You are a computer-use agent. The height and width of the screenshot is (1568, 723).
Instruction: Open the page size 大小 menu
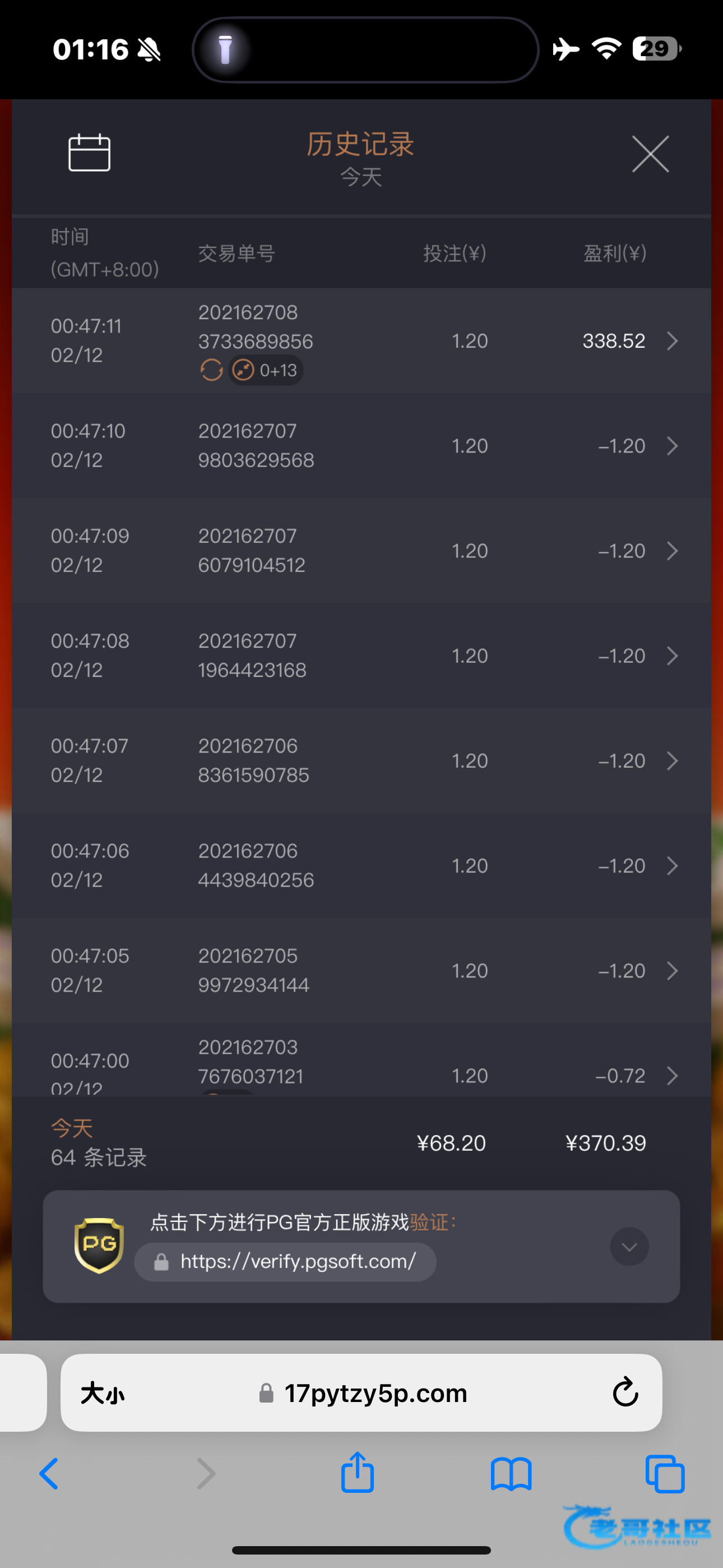102,1392
